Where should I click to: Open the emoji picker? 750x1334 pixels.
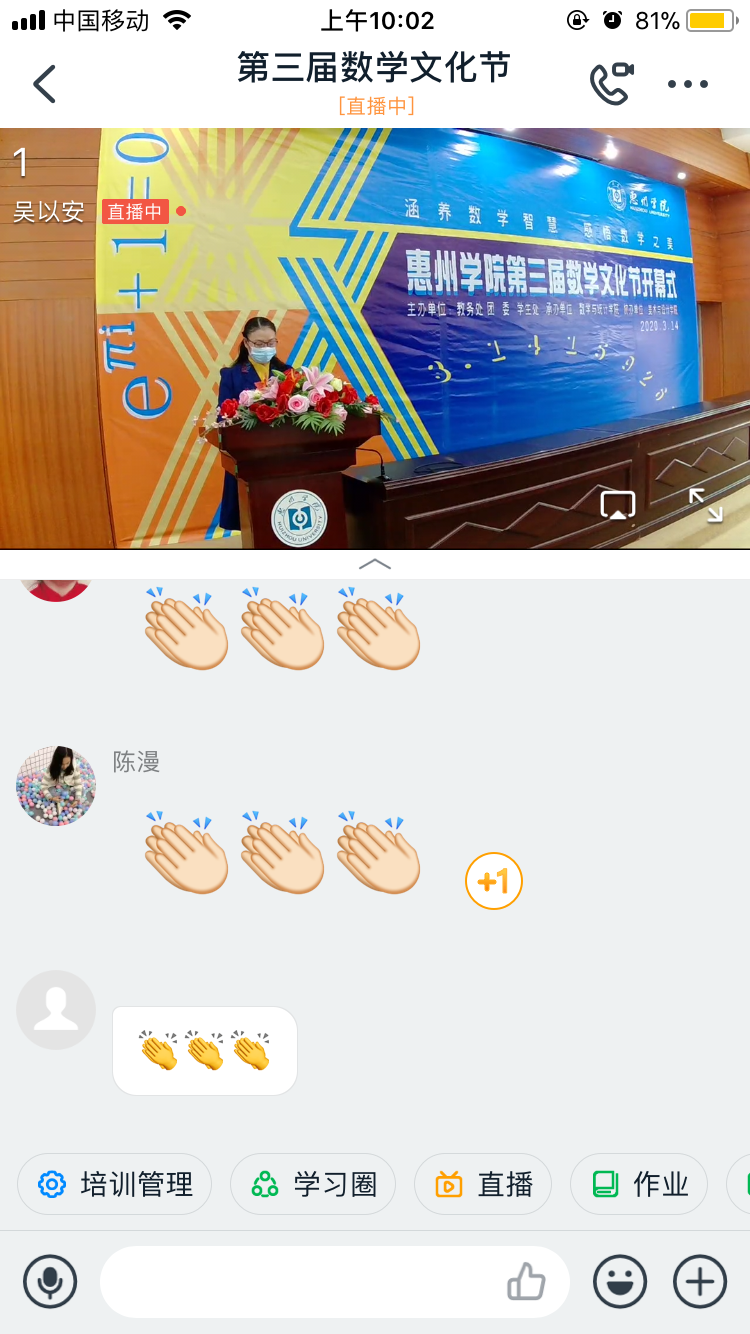pos(620,1281)
